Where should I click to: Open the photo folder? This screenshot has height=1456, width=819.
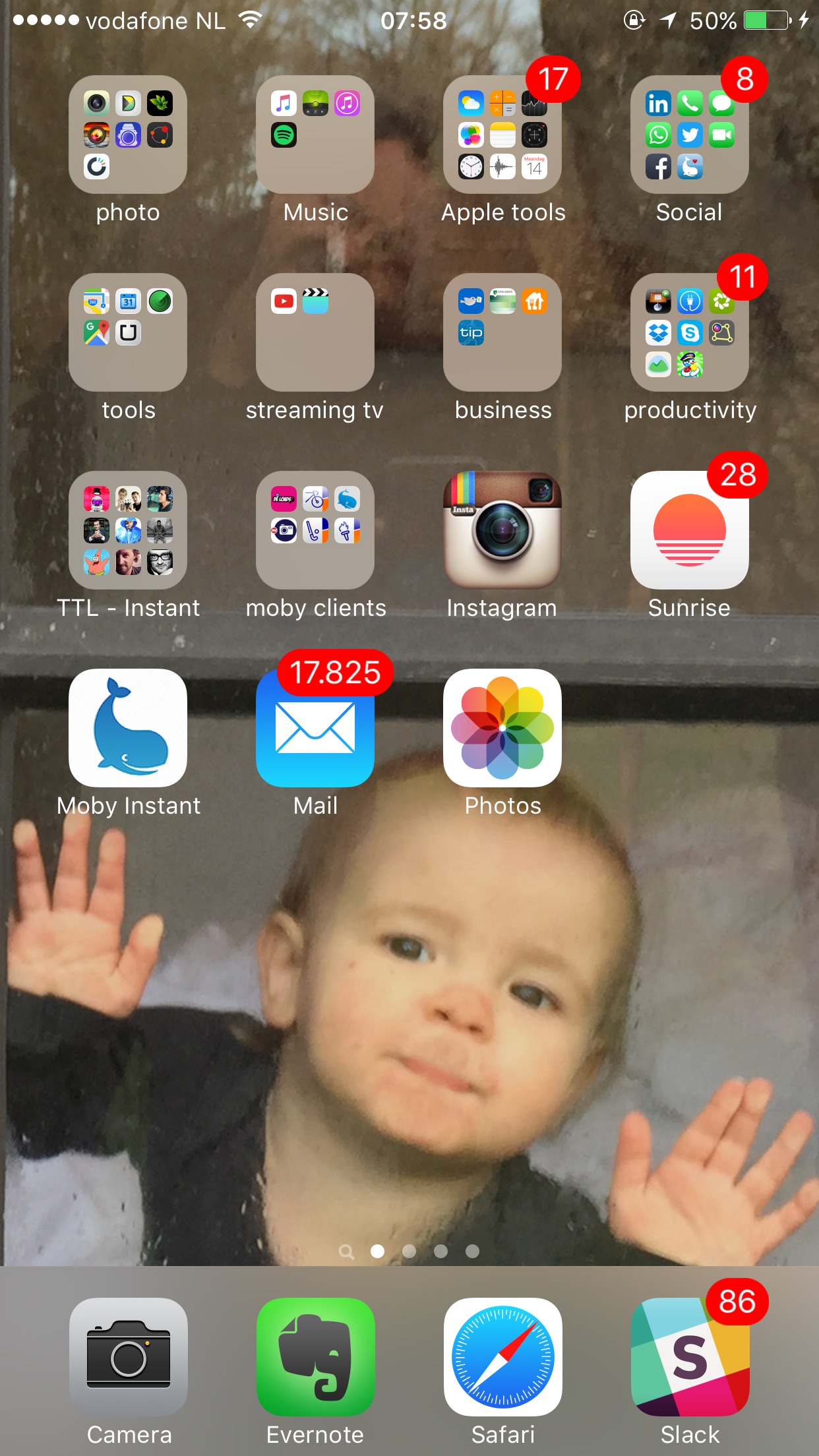(128, 135)
